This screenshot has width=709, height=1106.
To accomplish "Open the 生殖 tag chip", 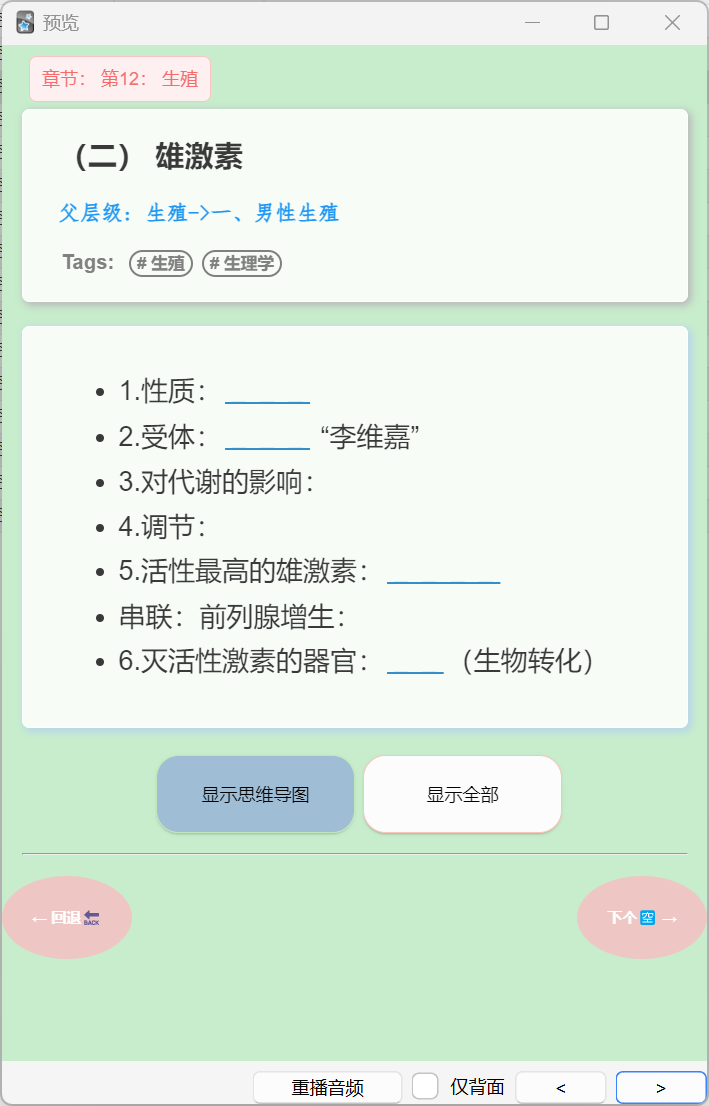I will point(161,263).
